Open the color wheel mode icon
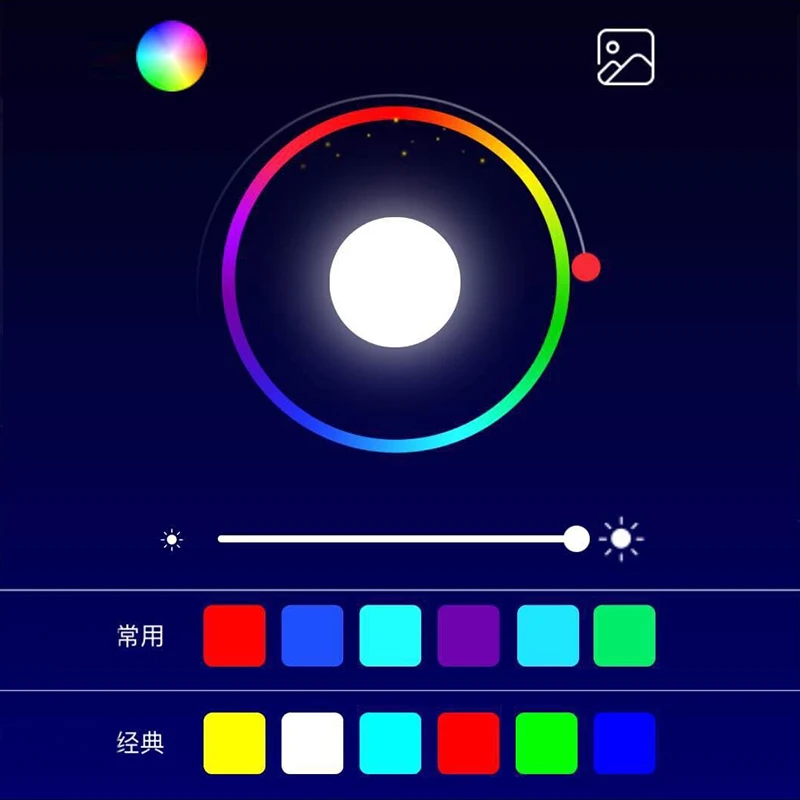This screenshot has width=800, height=800. (x=171, y=56)
